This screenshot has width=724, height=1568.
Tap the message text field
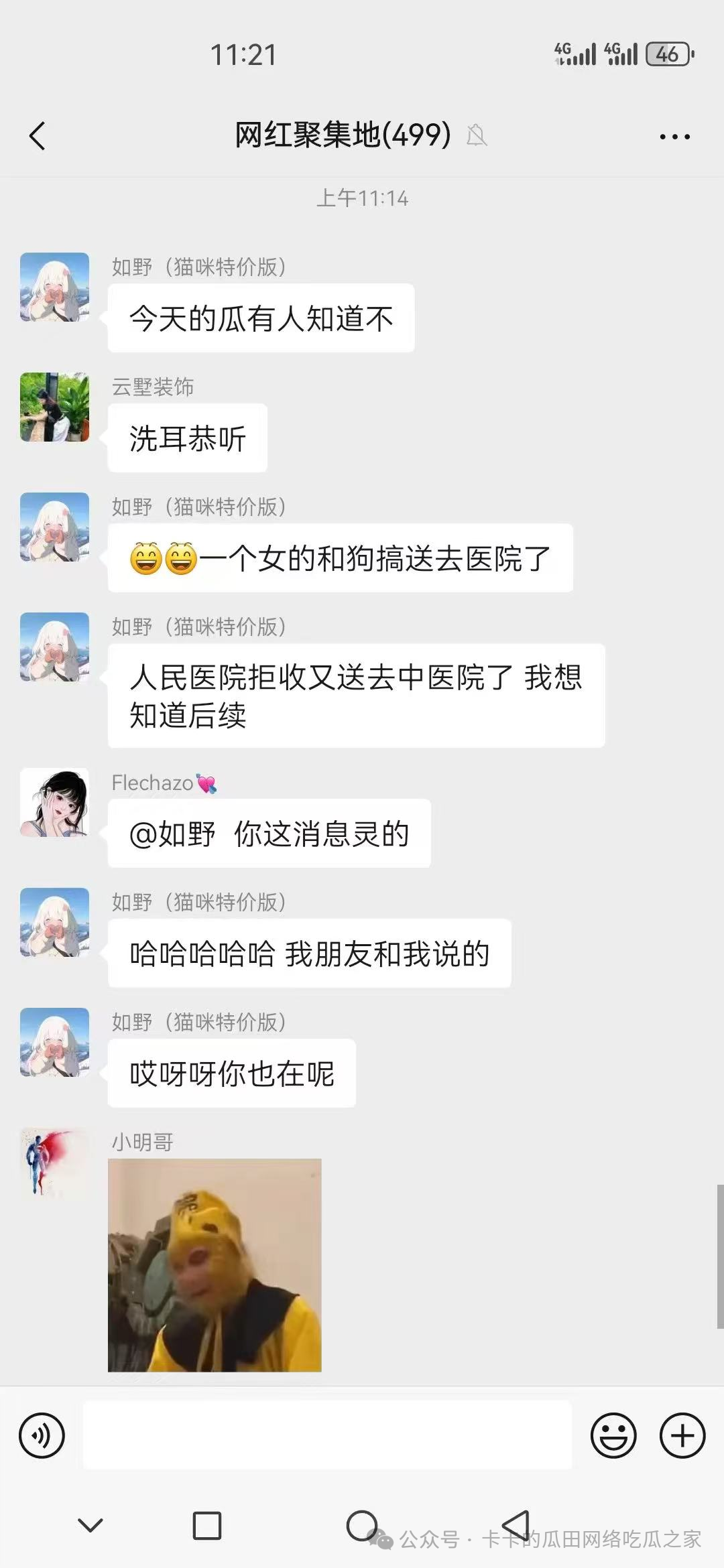[x=327, y=1435]
